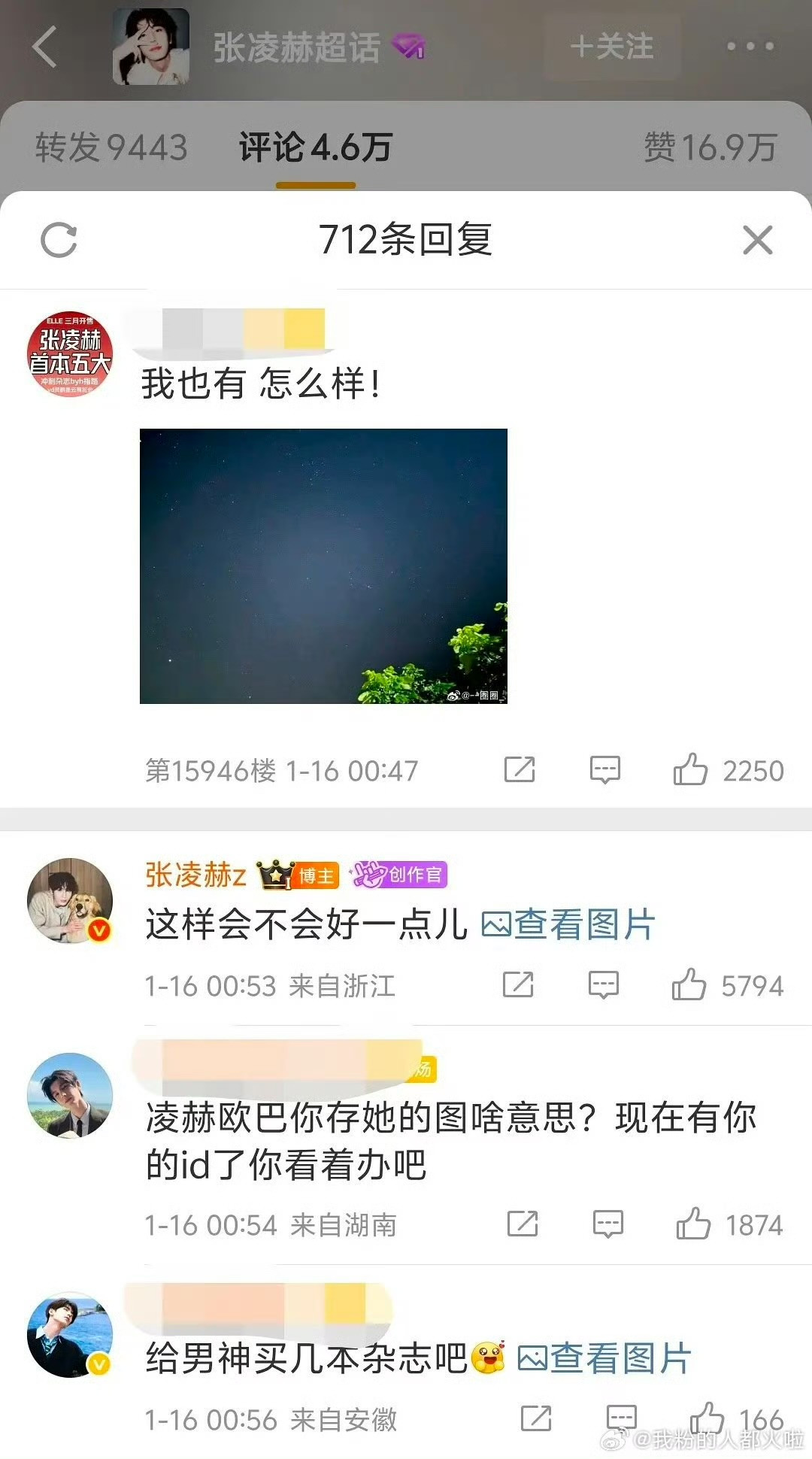
Task: Repost the 我也有 怎么样 comment
Action: point(519,769)
